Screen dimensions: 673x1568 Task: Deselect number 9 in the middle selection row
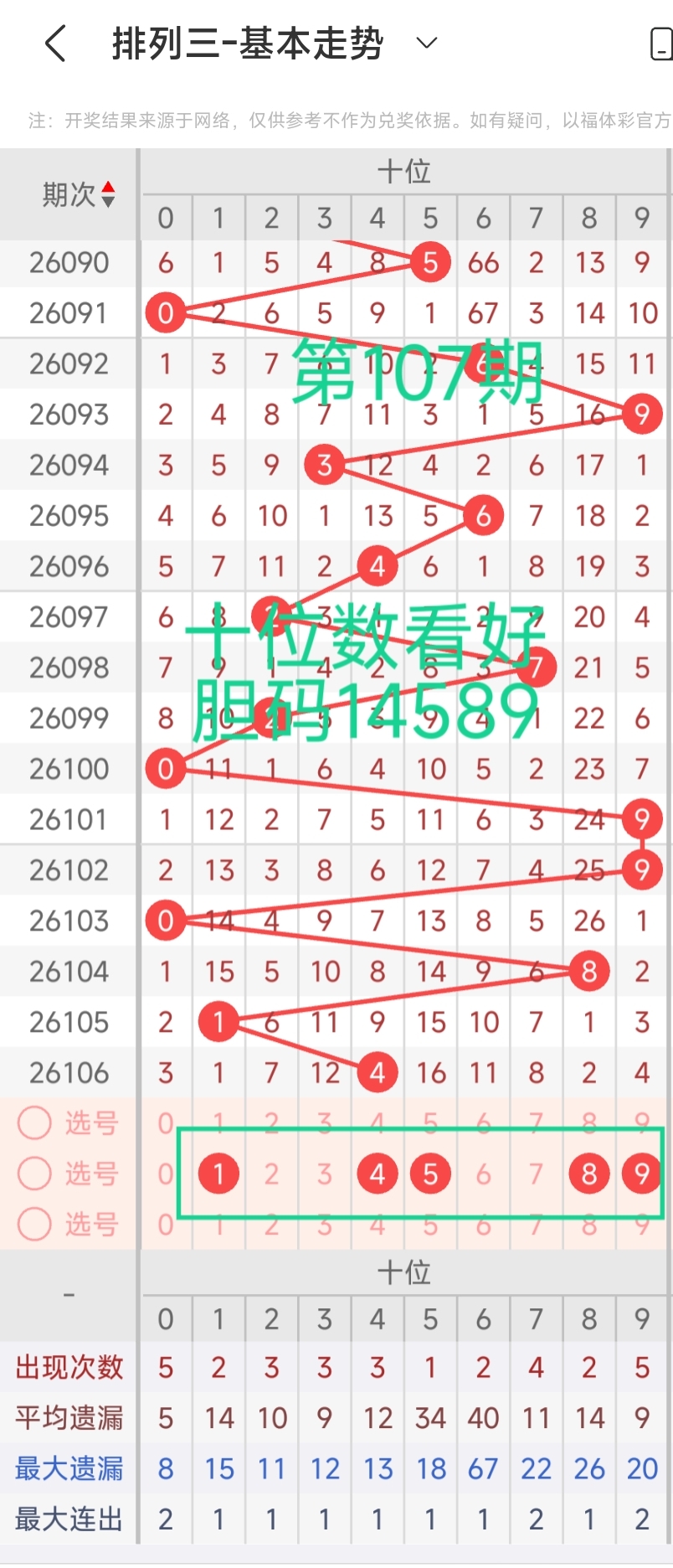pos(641,1173)
